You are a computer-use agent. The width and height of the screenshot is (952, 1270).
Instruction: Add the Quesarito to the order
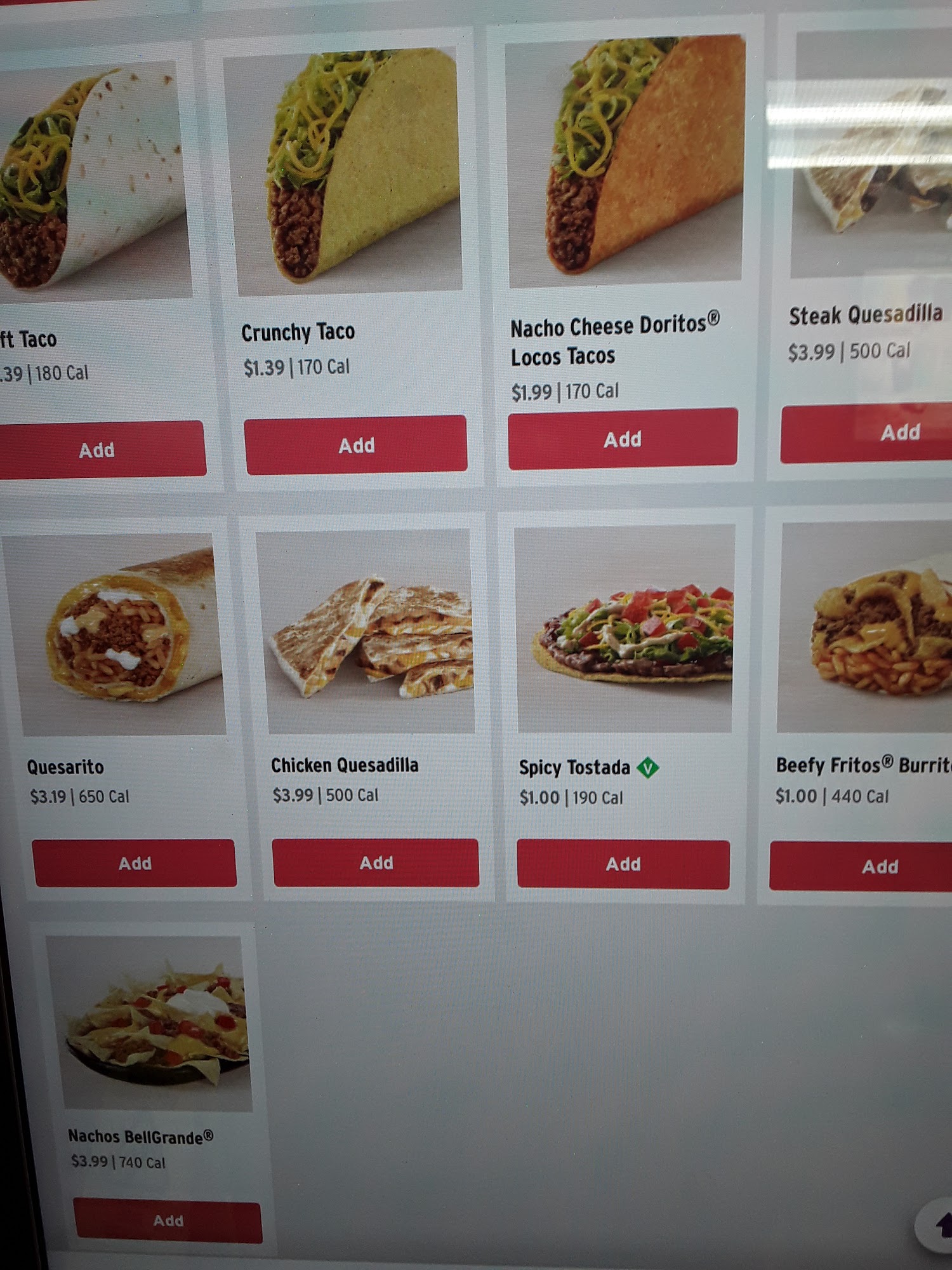pyautogui.click(x=135, y=863)
